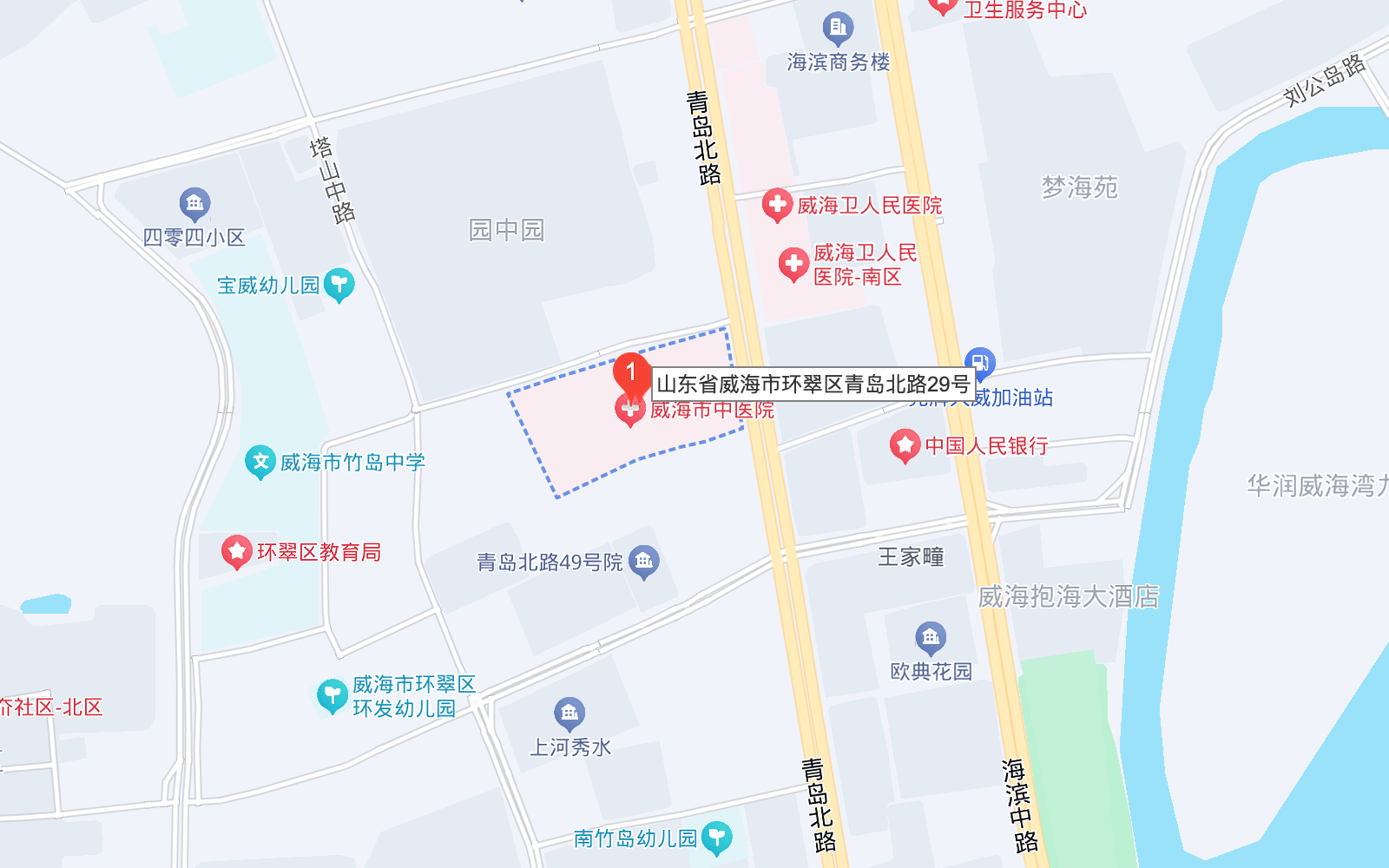Tap the 中国人民银行 marker
The width and height of the screenshot is (1389, 868).
(905, 446)
